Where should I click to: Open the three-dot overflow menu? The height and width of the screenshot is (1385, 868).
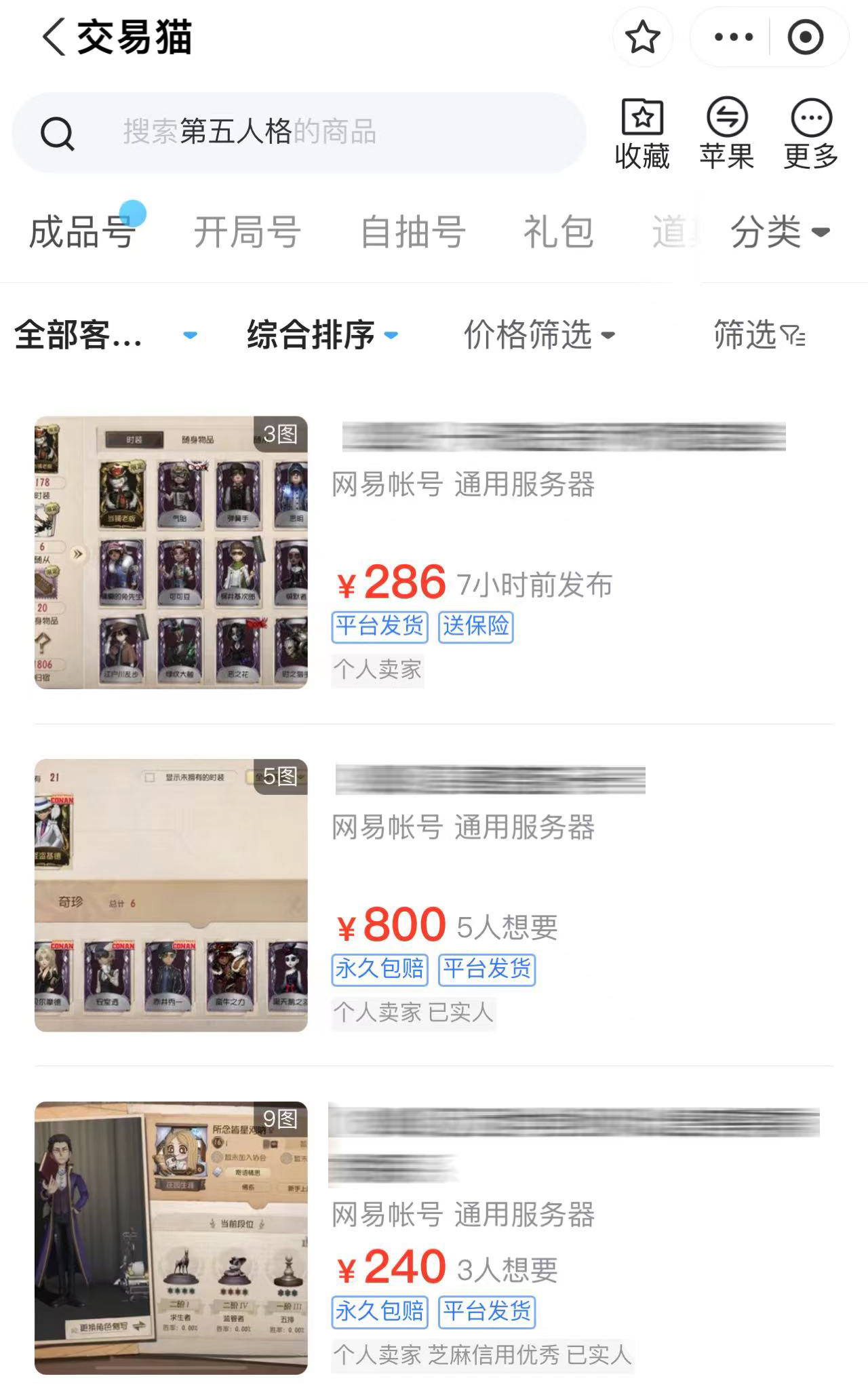click(734, 37)
